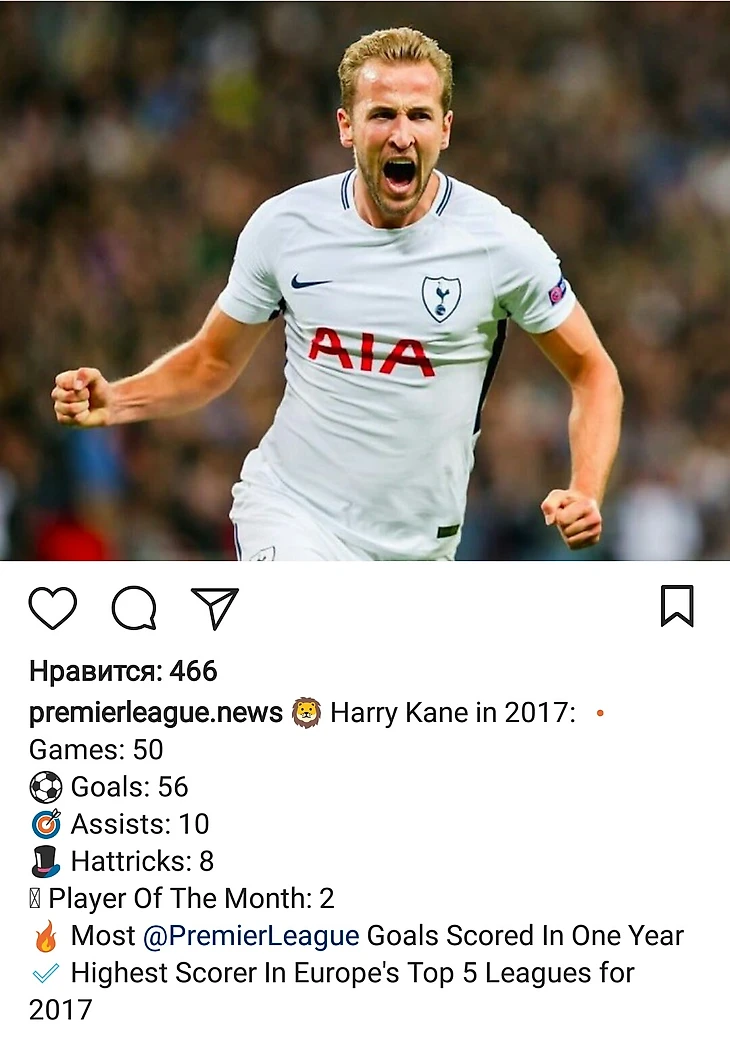Open the @PremierLeague mention link
This screenshot has width=730, height=1038.
[x=251, y=936]
